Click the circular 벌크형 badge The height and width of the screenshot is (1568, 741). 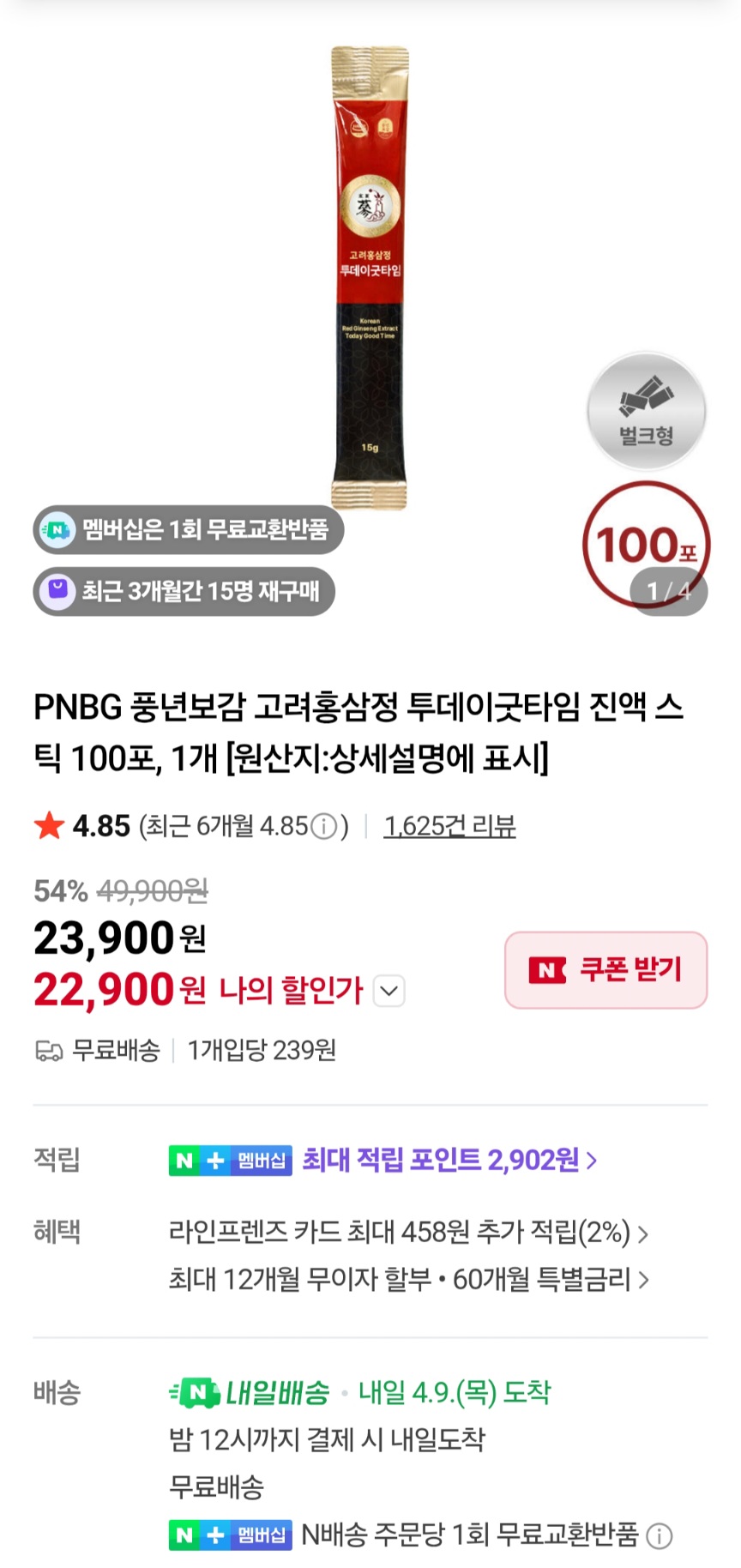click(x=648, y=413)
